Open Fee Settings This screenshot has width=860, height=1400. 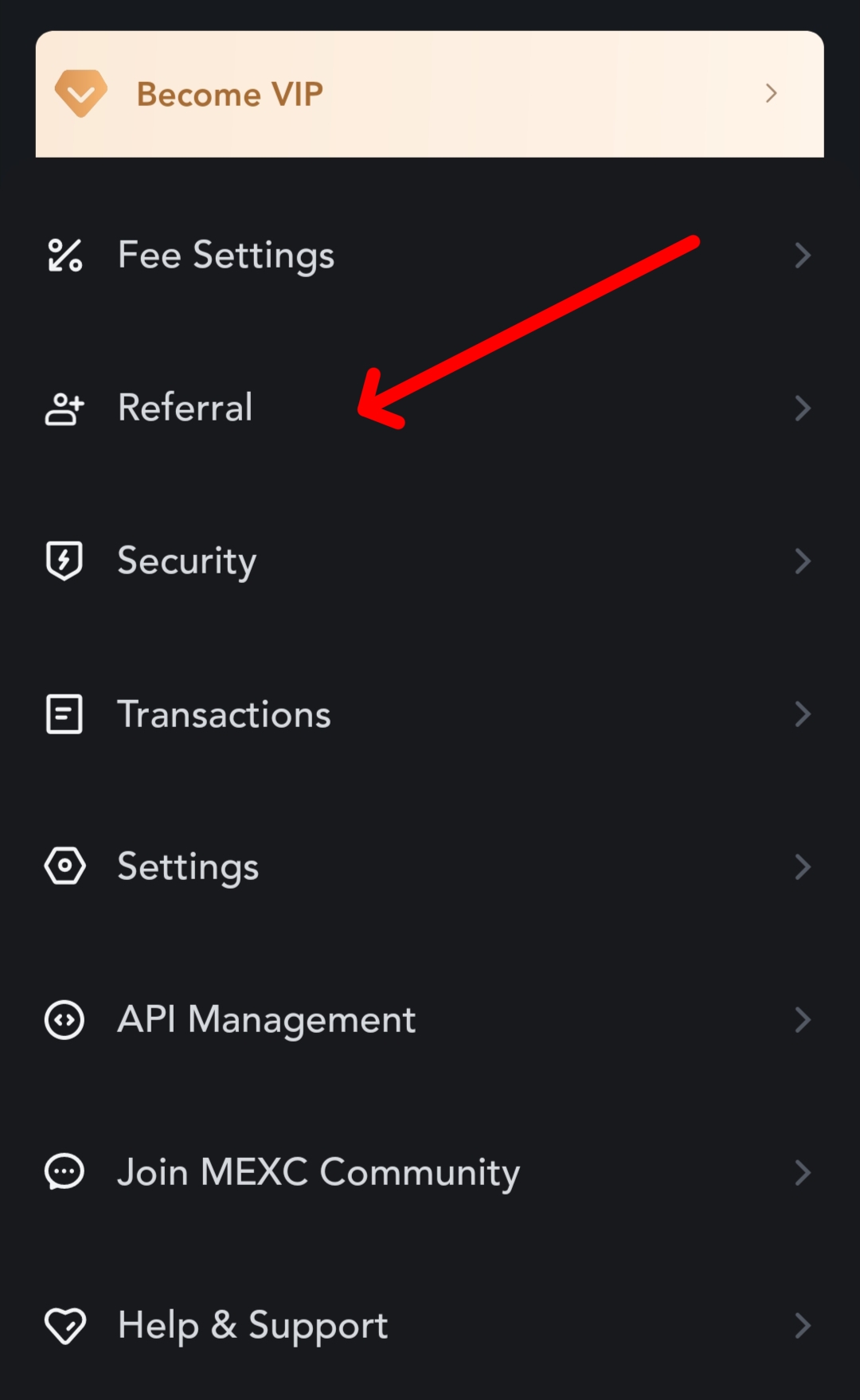click(226, 256)
